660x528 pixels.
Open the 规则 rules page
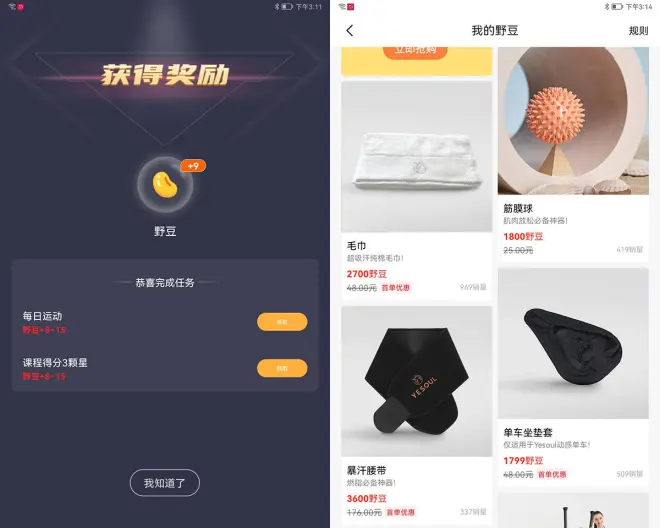point(638,31)
